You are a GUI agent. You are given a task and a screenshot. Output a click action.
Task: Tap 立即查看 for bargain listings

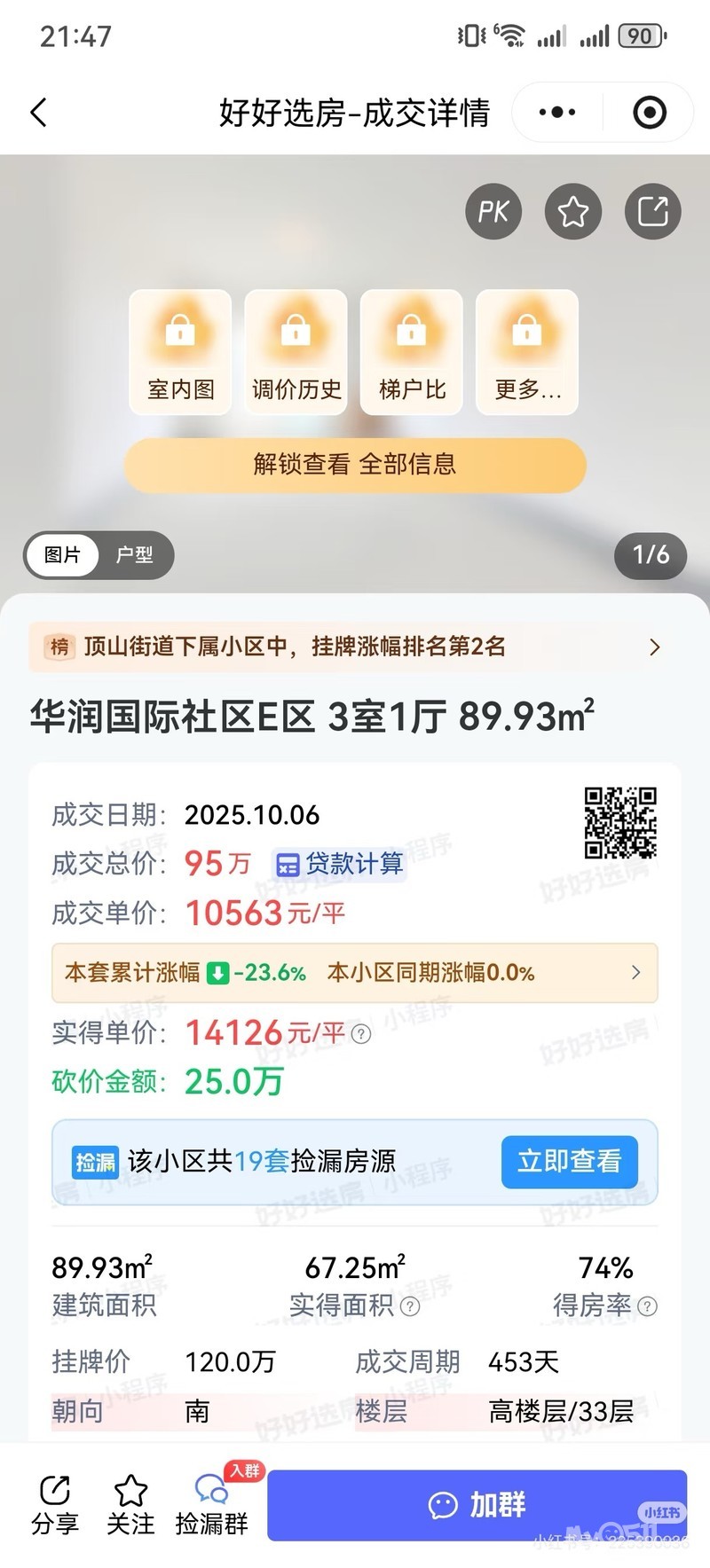click(x=570, y=1161)
